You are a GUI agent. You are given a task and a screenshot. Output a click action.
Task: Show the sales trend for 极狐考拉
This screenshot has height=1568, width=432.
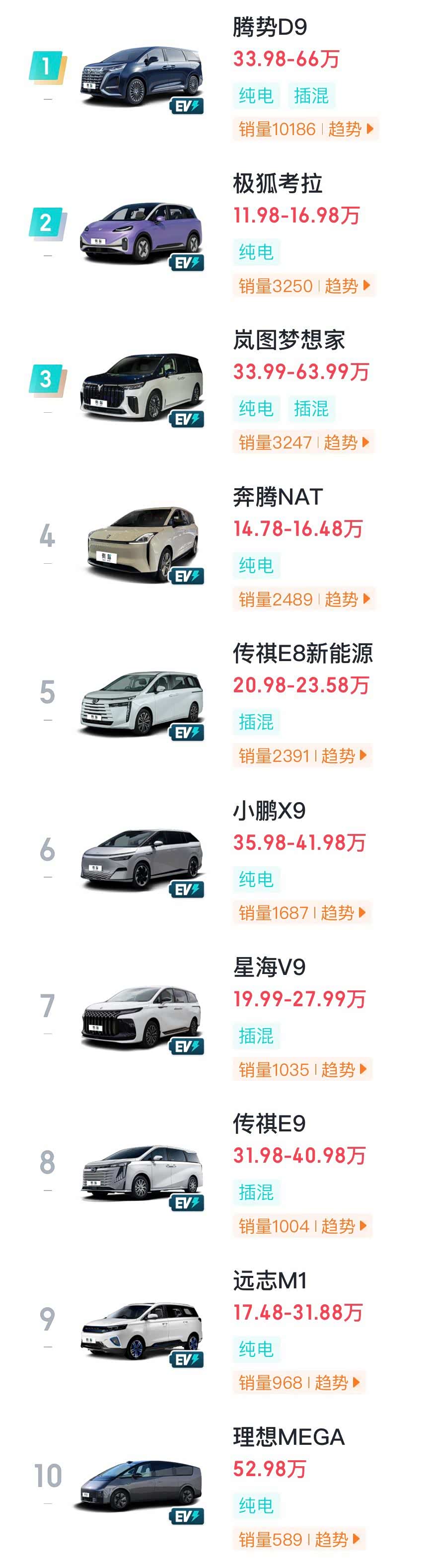347,286
